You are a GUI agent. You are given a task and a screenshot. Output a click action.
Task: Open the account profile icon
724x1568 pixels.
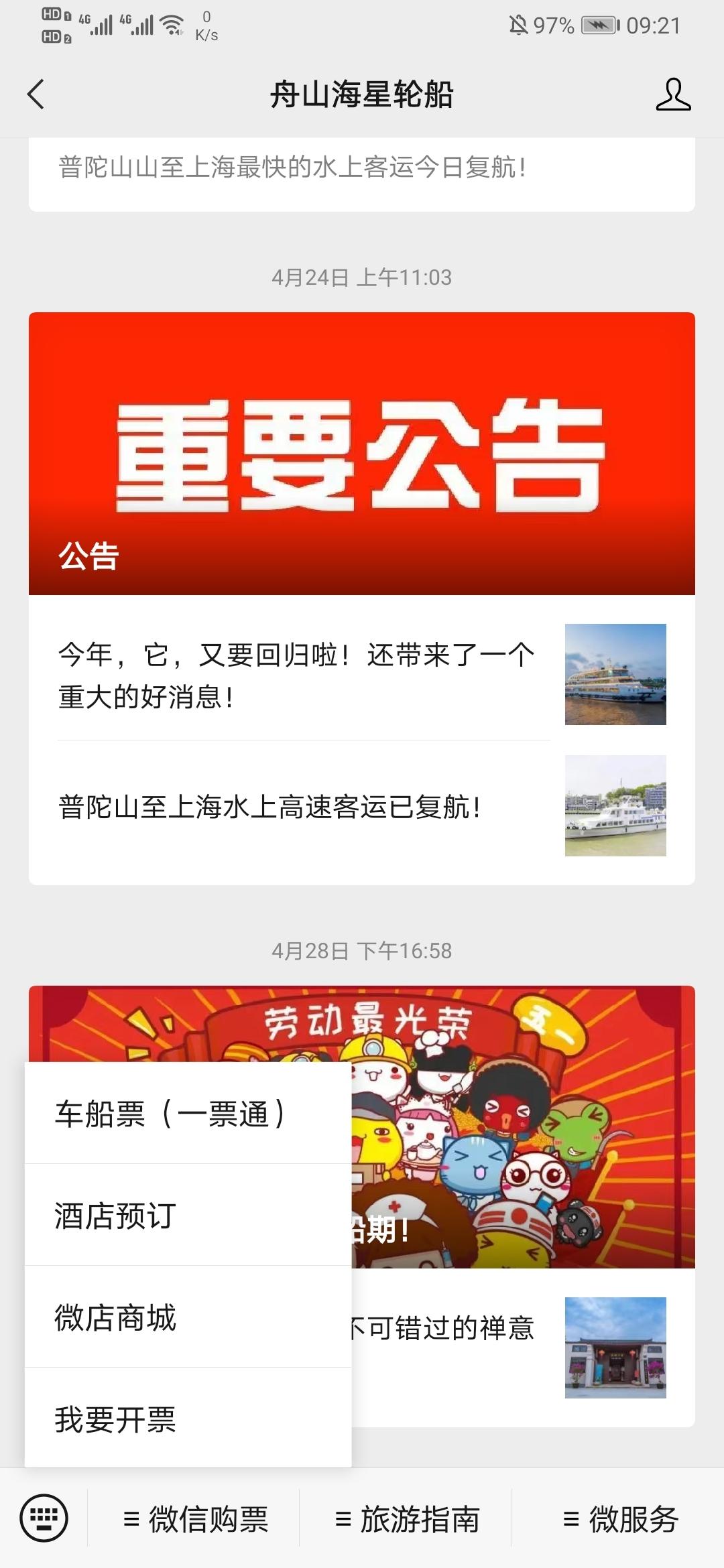(x=672, y=94)
